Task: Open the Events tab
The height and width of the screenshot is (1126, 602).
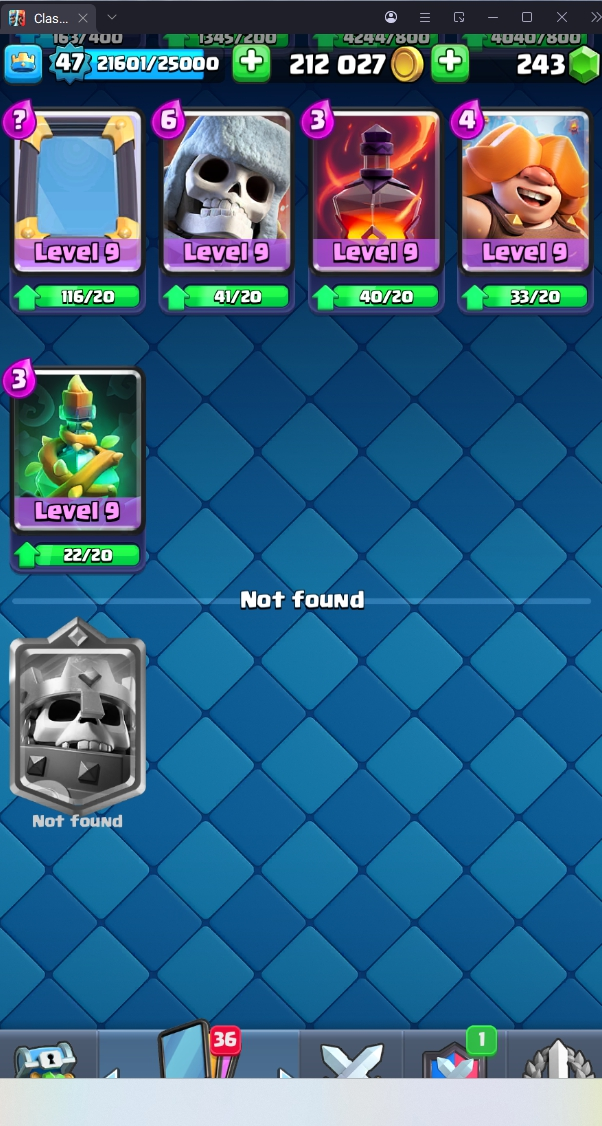Action: coord(555,1058)
